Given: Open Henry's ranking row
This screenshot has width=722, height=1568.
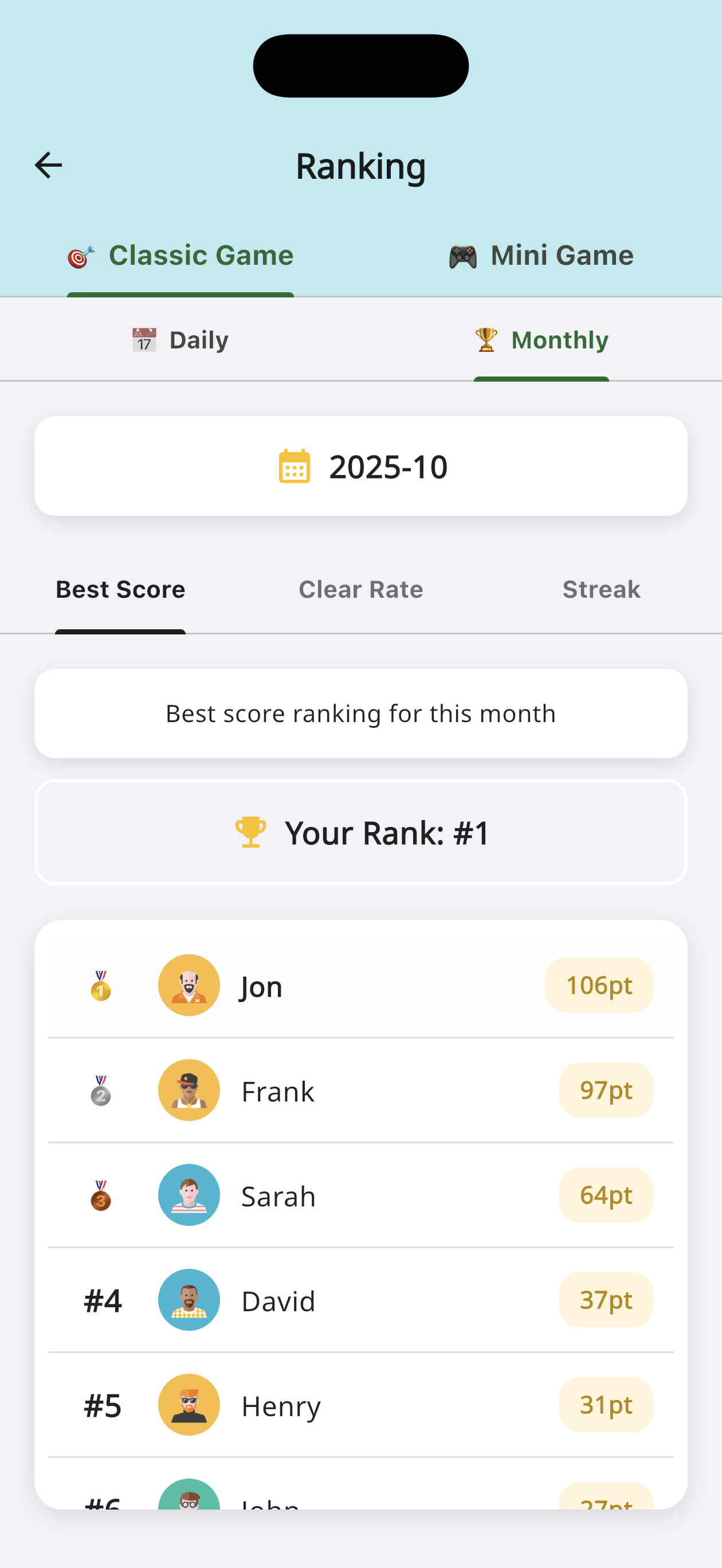Looking at the screenshot, I should [361, 1405].
